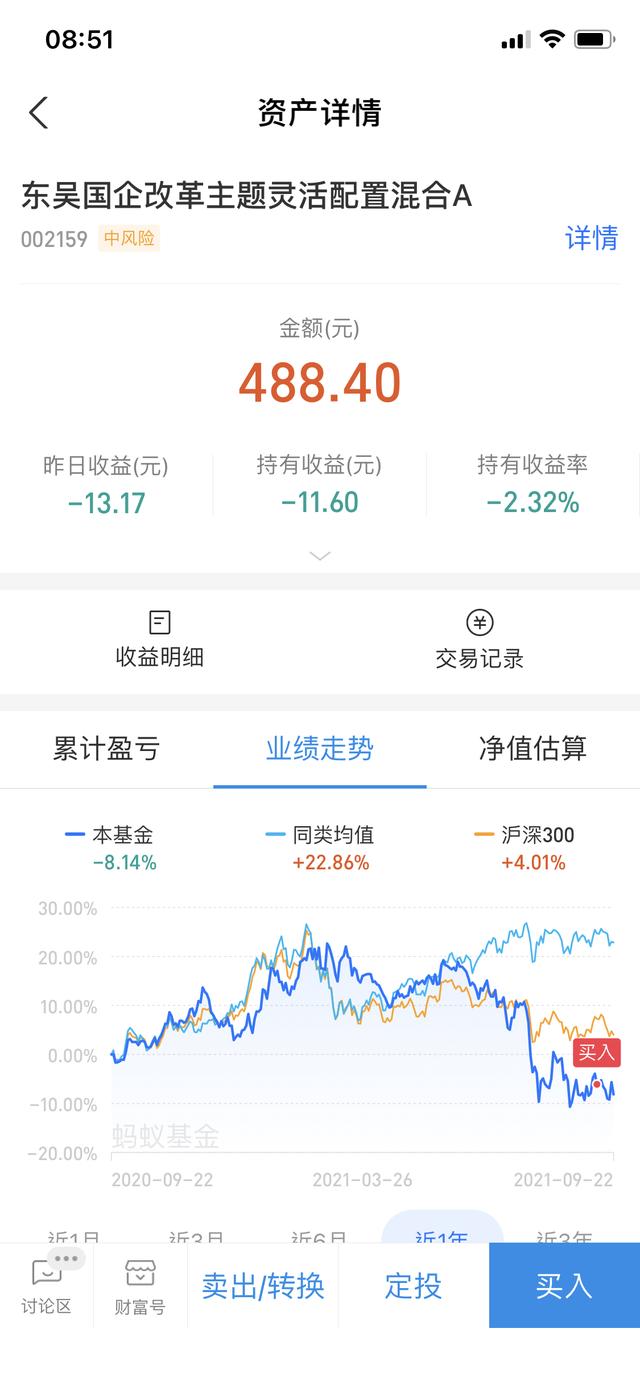The width and height of the screenshot is (640, 1386).
Task: Open the 财富号 page
Action: click(x=140, y=1285)
